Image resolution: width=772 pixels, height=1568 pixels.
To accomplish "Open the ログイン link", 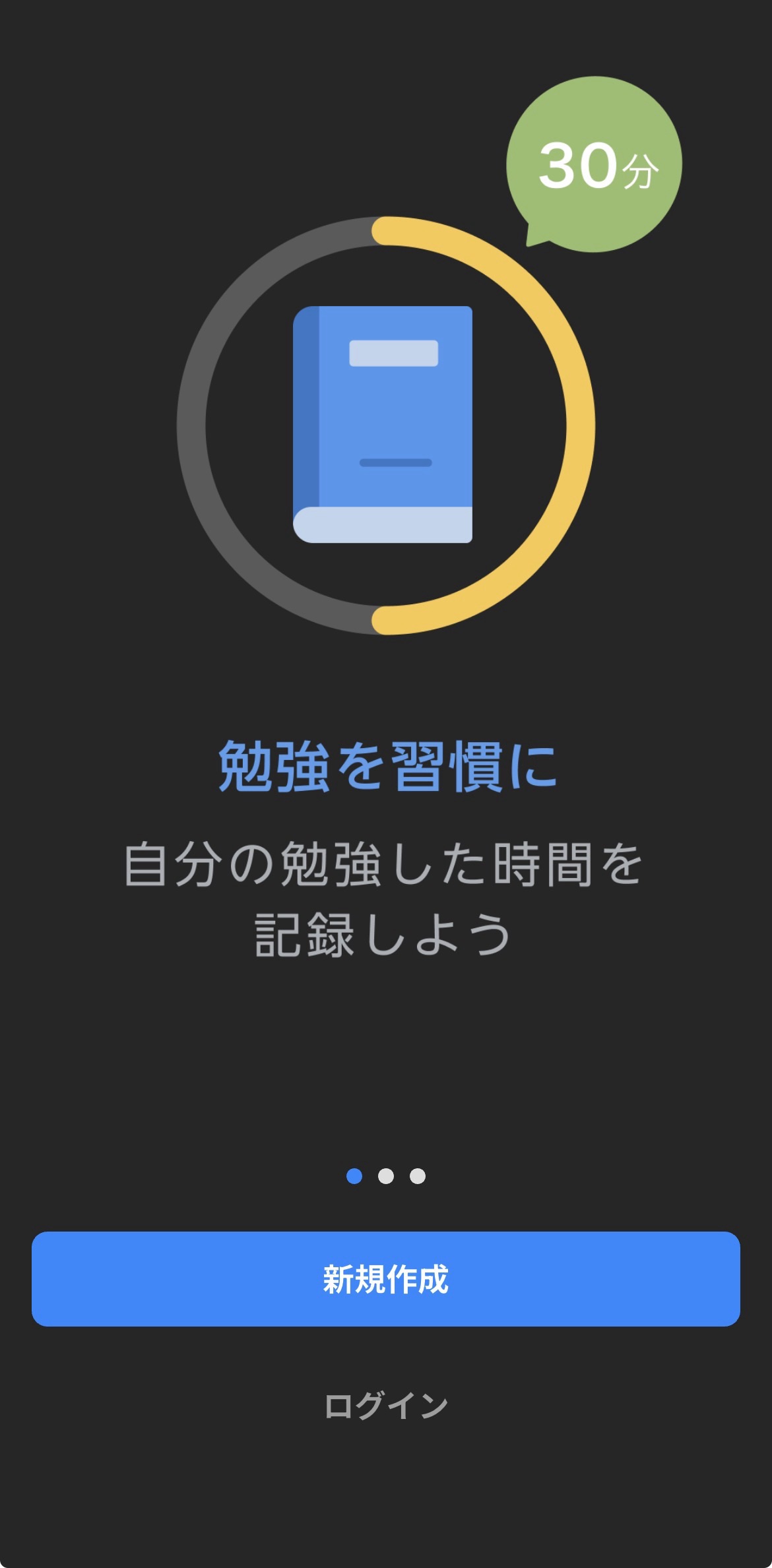I will [x=386, y=1405].
